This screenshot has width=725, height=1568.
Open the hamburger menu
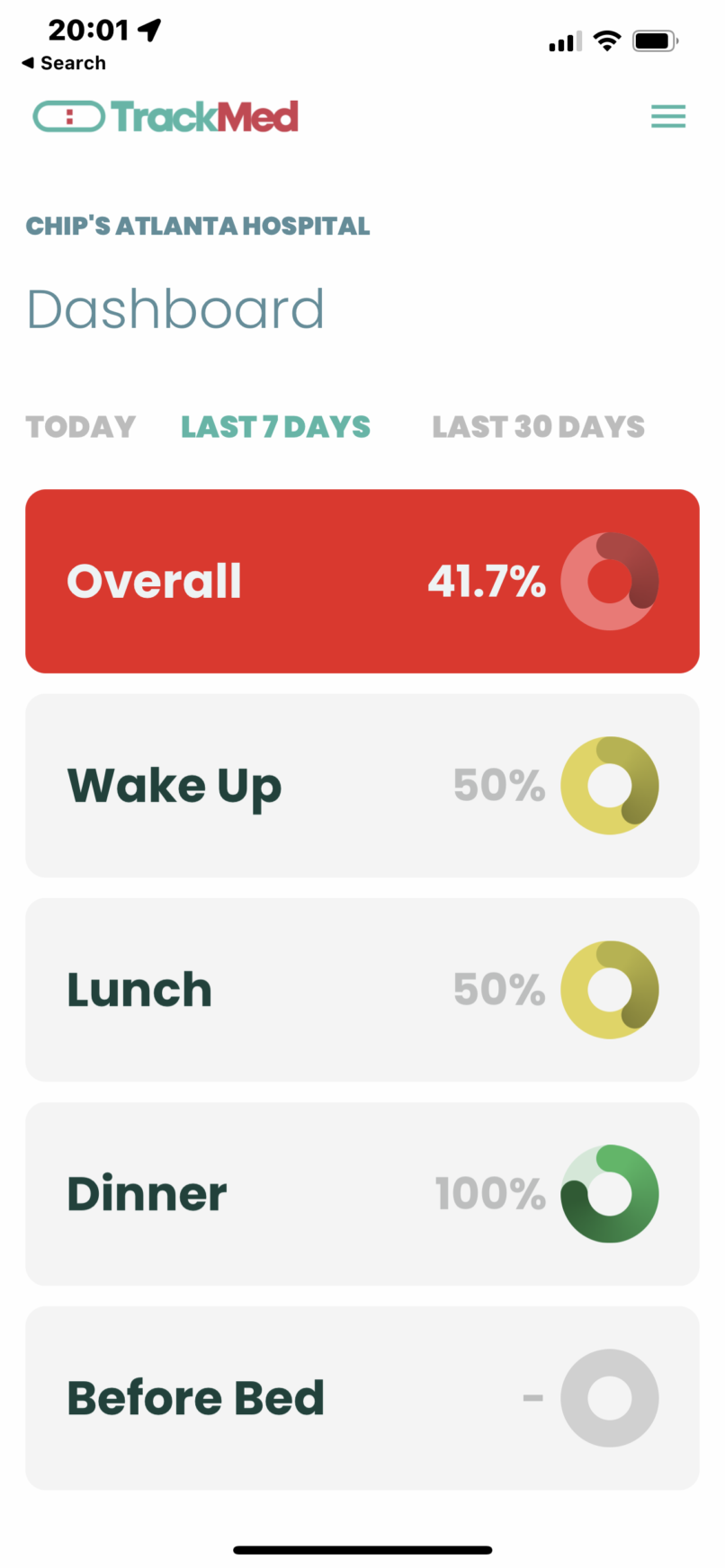pos(667,117)
